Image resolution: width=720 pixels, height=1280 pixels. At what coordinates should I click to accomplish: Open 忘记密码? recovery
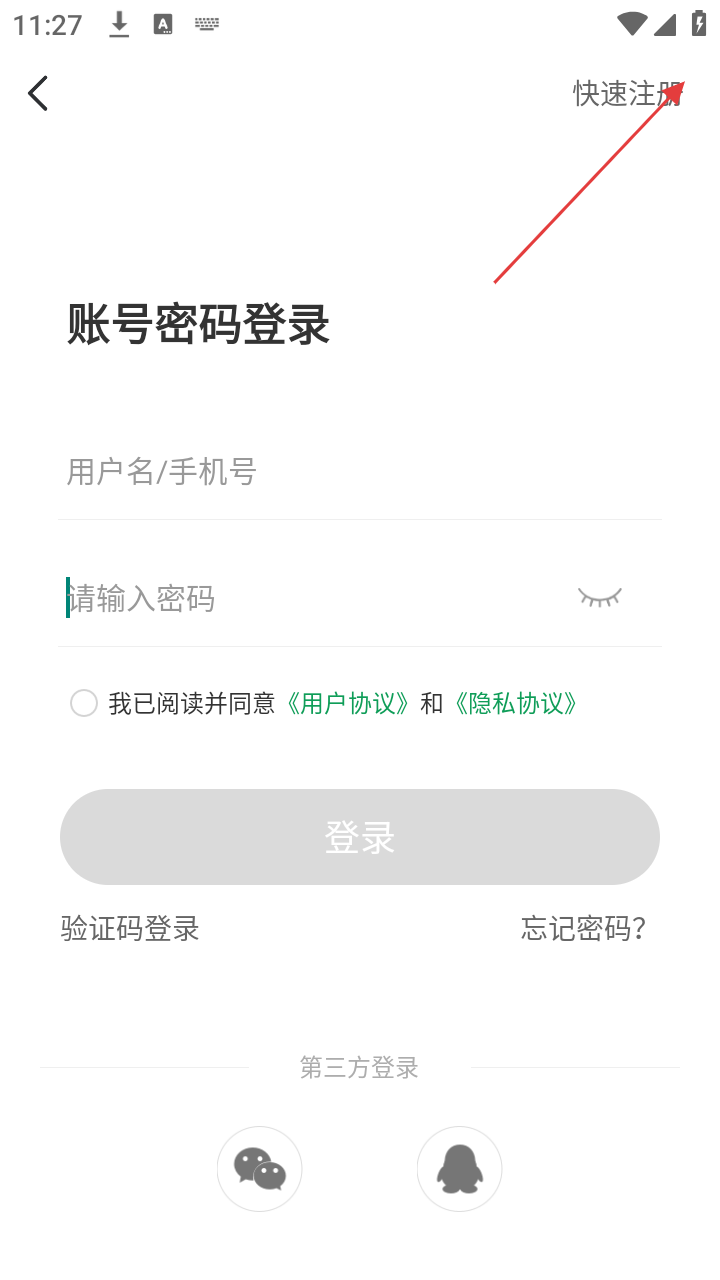point(583,929)
